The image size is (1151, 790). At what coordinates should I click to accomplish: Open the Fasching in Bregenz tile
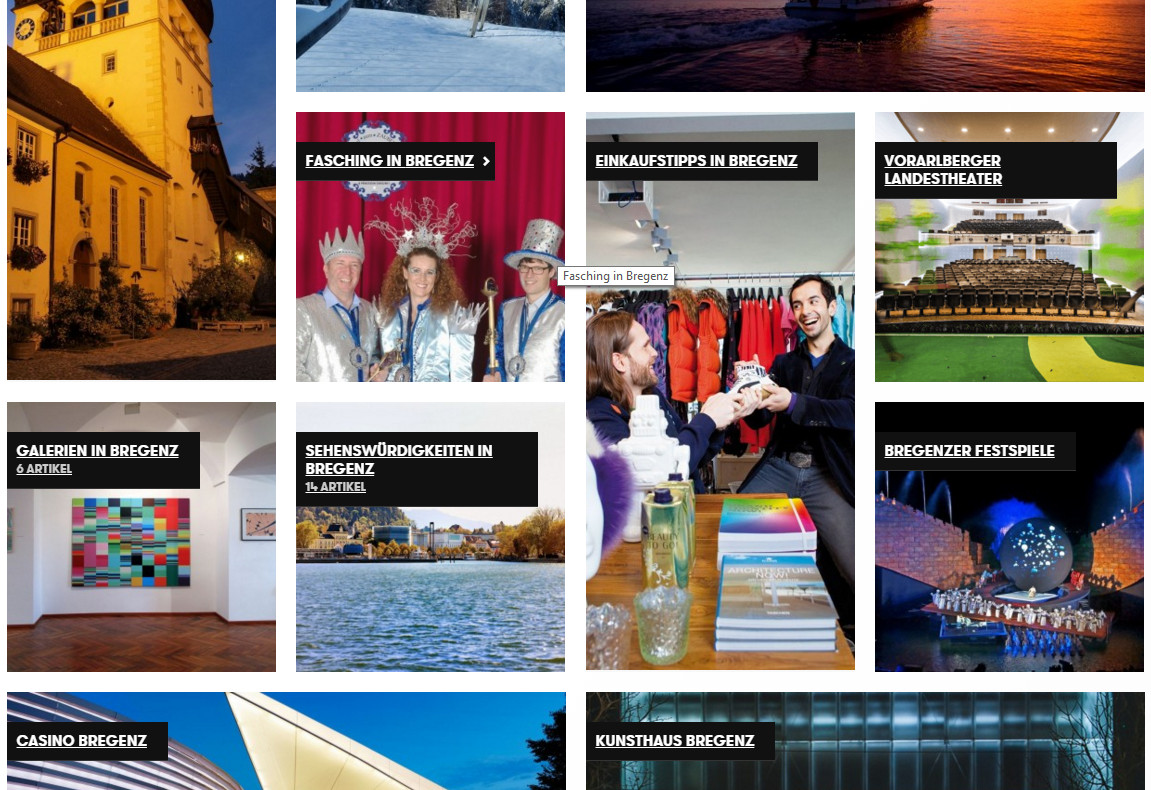pyautogui.click(x=389, y=161)
